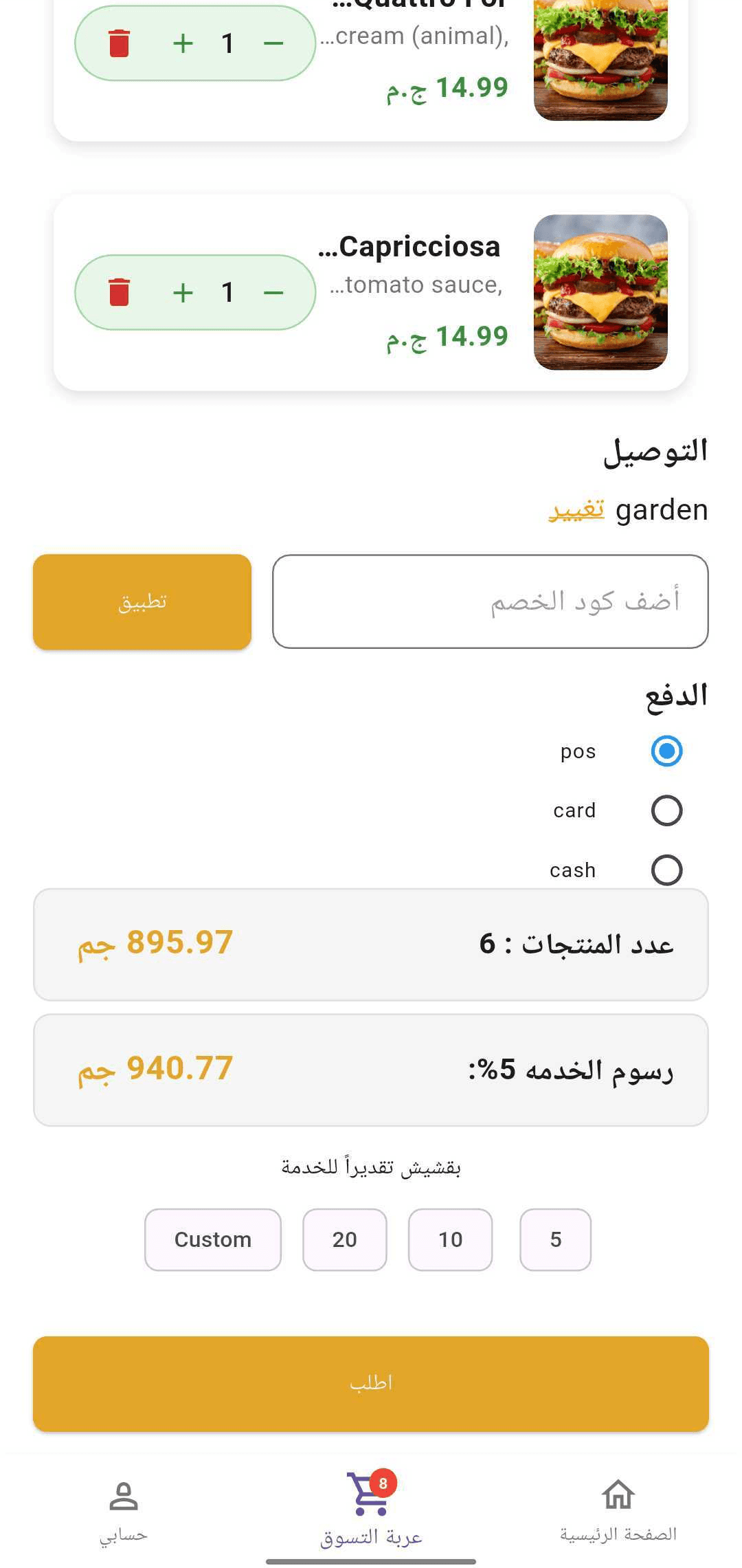
Task: Focus the أضف كود الخصم discount code field
Action: 490,601
